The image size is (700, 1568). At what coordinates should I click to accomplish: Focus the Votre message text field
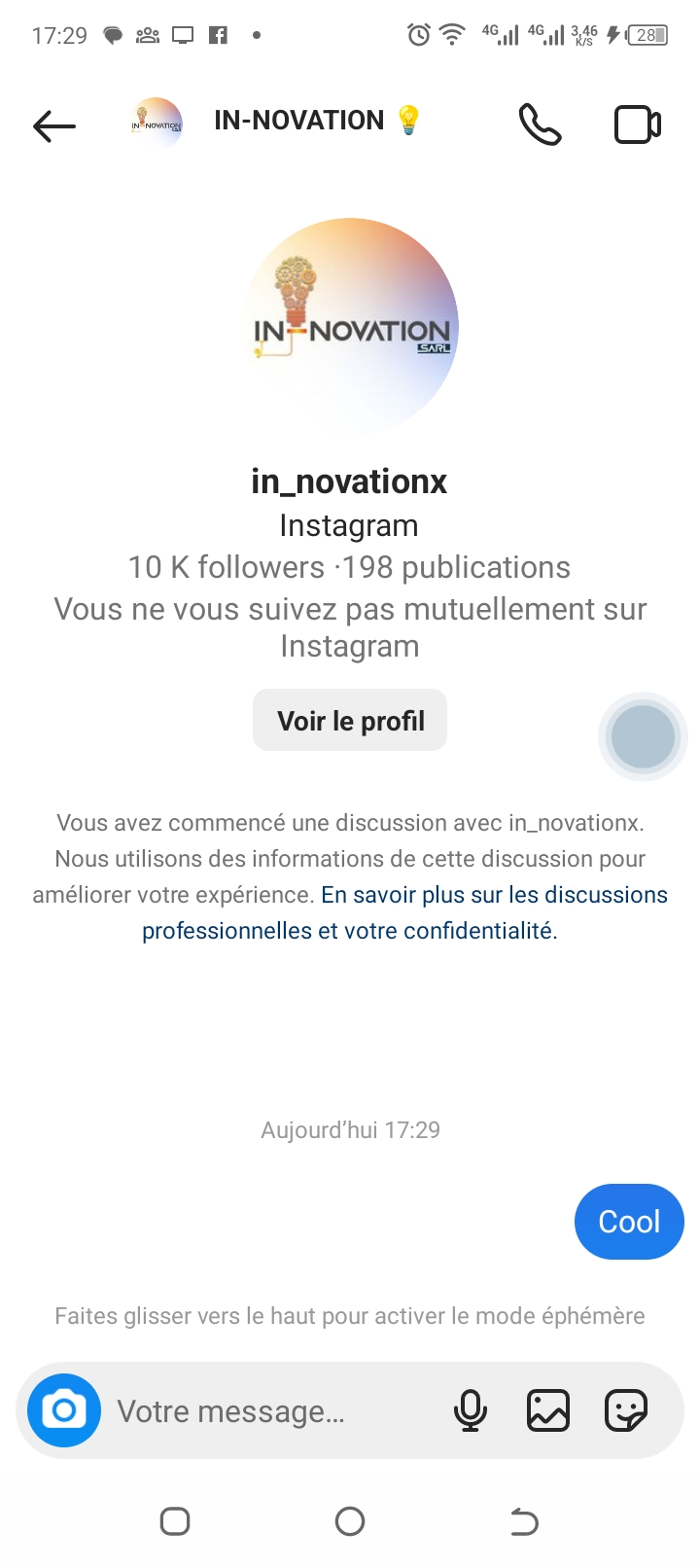click(x=272, y=1411)
